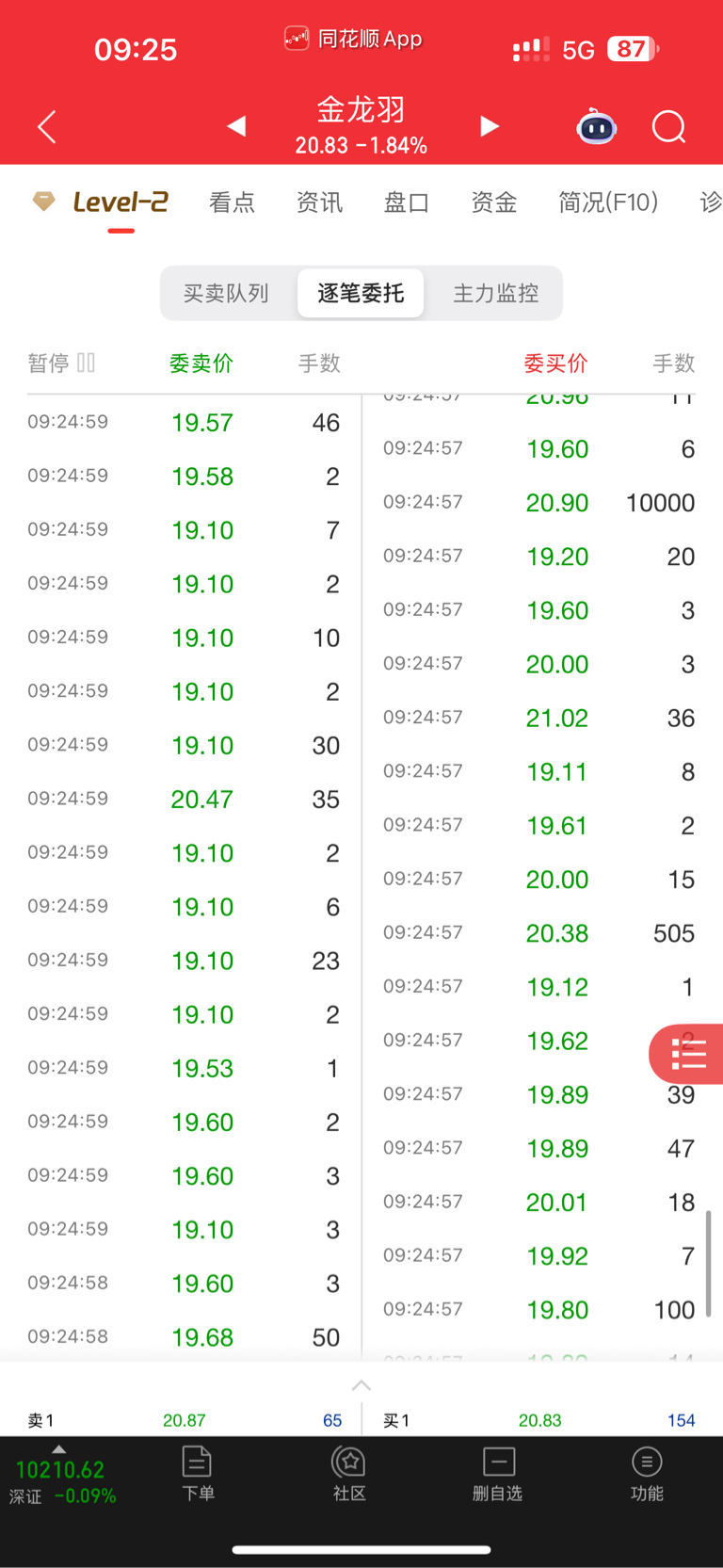
Task: Switch to the previous stock with left arrow
Action: pyautogui.click(x=236, y=126)
